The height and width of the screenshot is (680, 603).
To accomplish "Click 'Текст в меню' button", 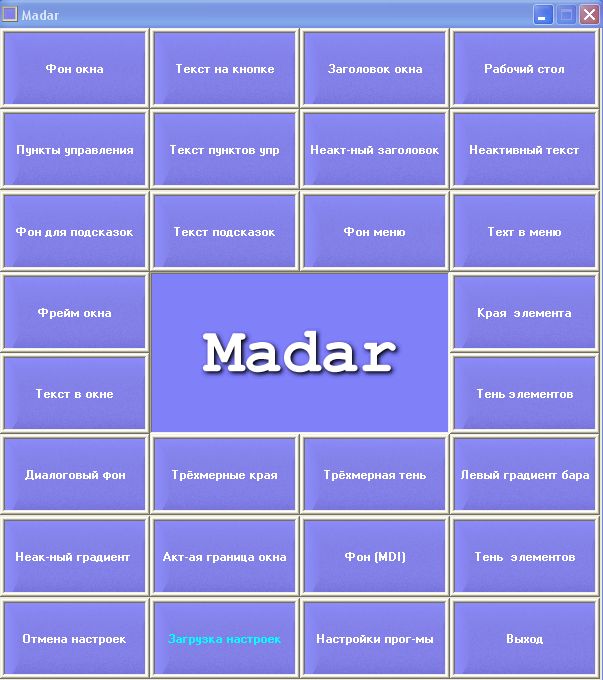I will click(x=525, y=232).
